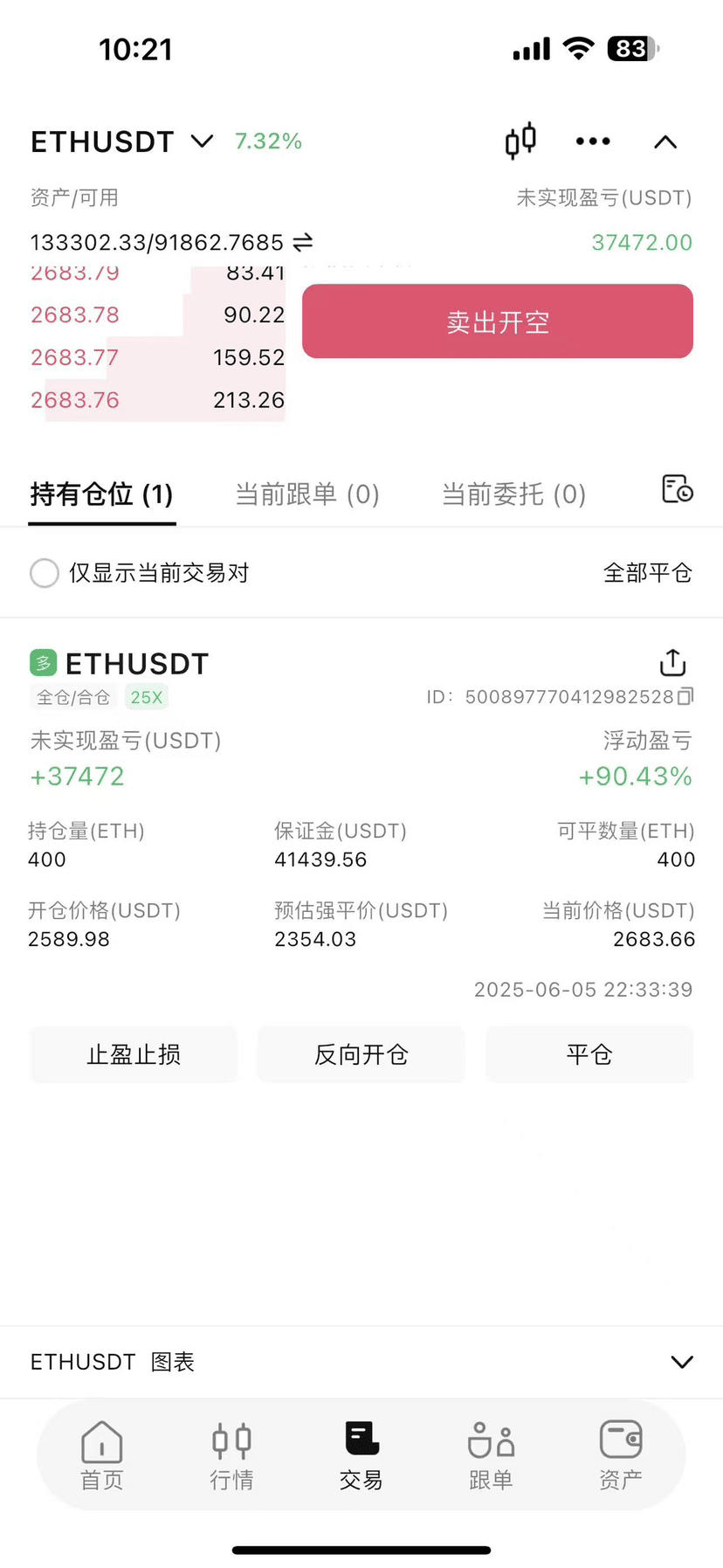Share the ETHUSDT position
Image resolution: width=723 pixels, height=1568 pixels.
pyautogui.click(x=672, y=663)
